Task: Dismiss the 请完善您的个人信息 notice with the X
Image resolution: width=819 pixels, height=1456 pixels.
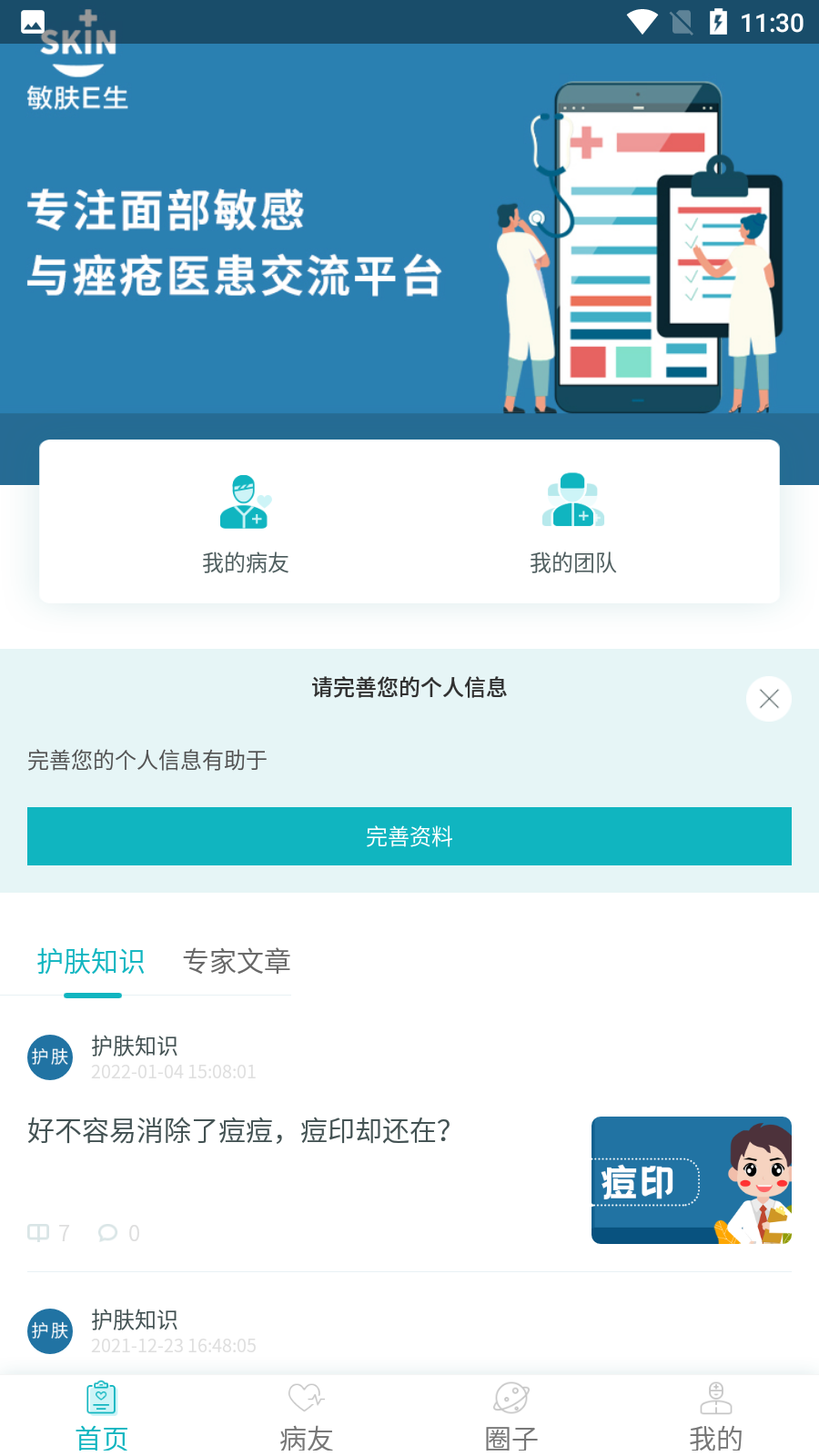Action: [x=768, y=699]
